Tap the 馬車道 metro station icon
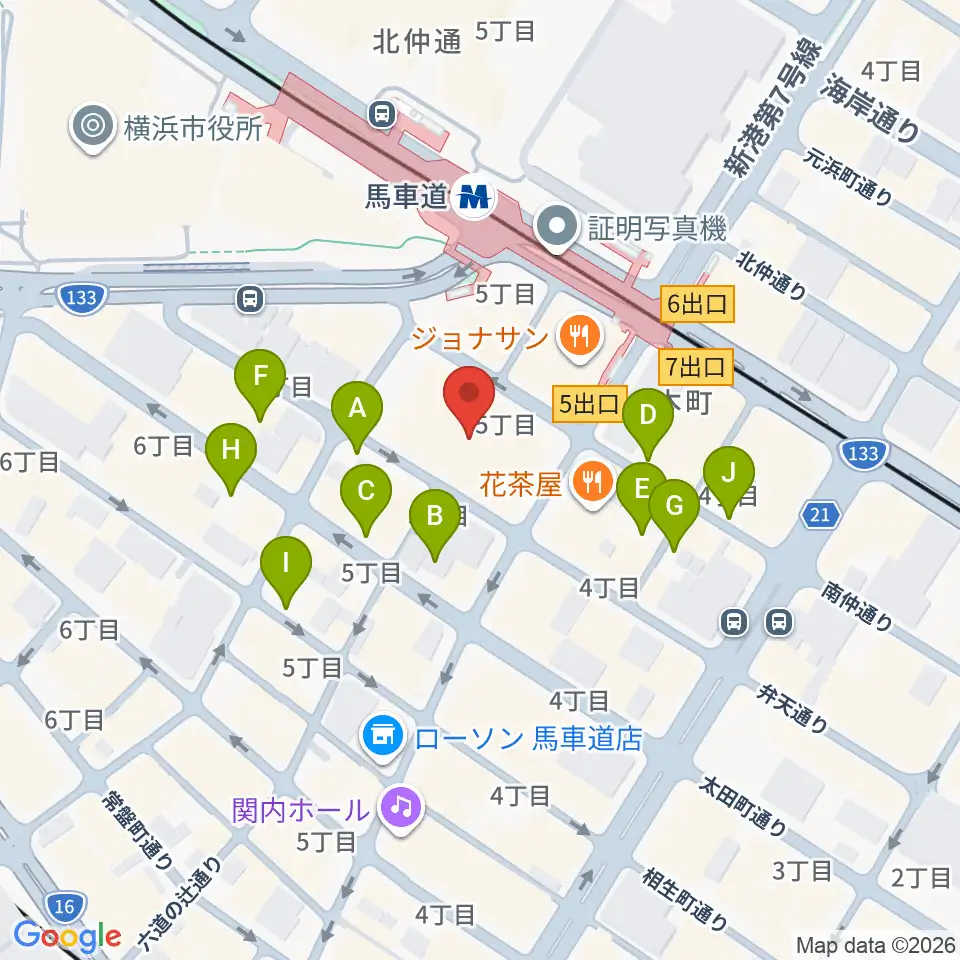The height and width of the screenshot is (960, 960). (x=474, y=197)
